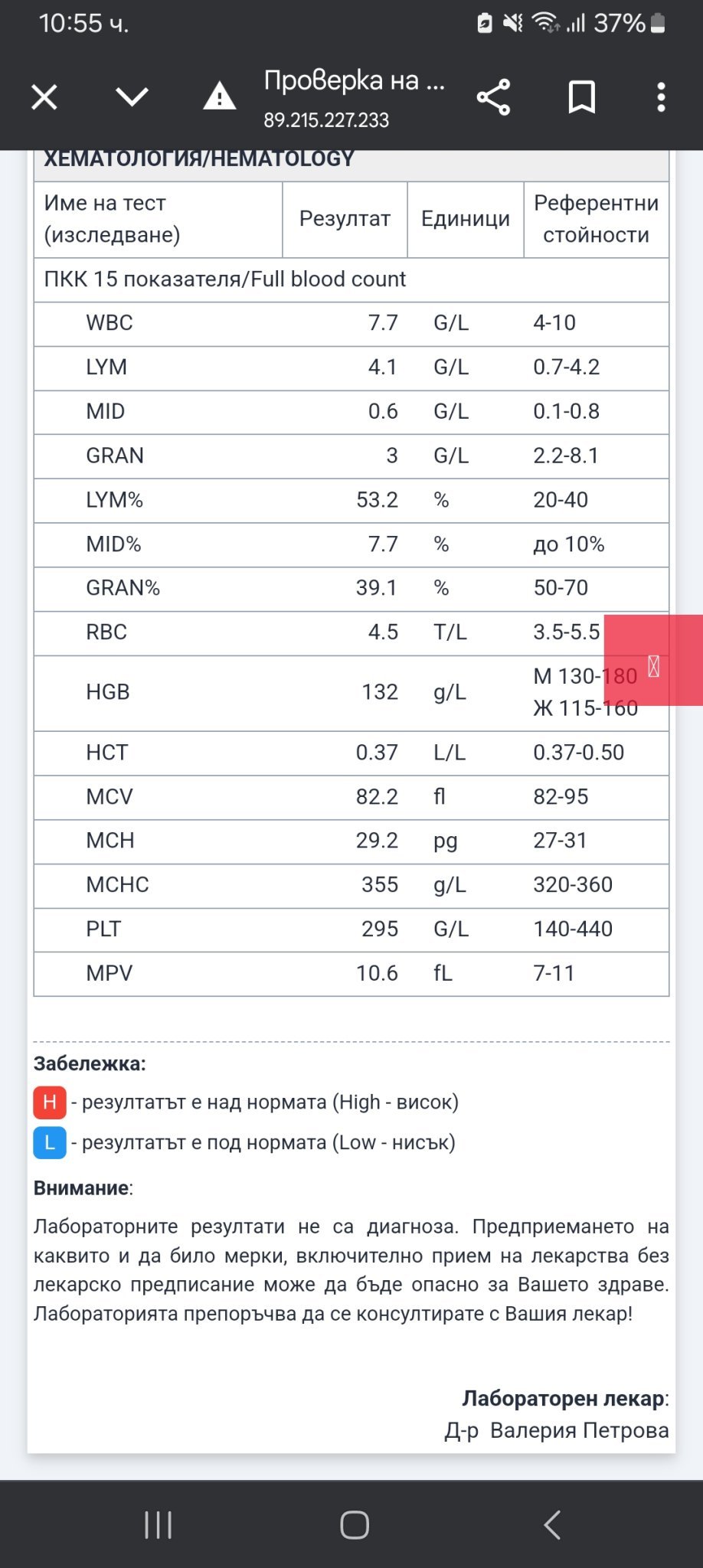Open the page title and address bar
The width and height of the screenshot is (703, 1568).
click(354, 99)
